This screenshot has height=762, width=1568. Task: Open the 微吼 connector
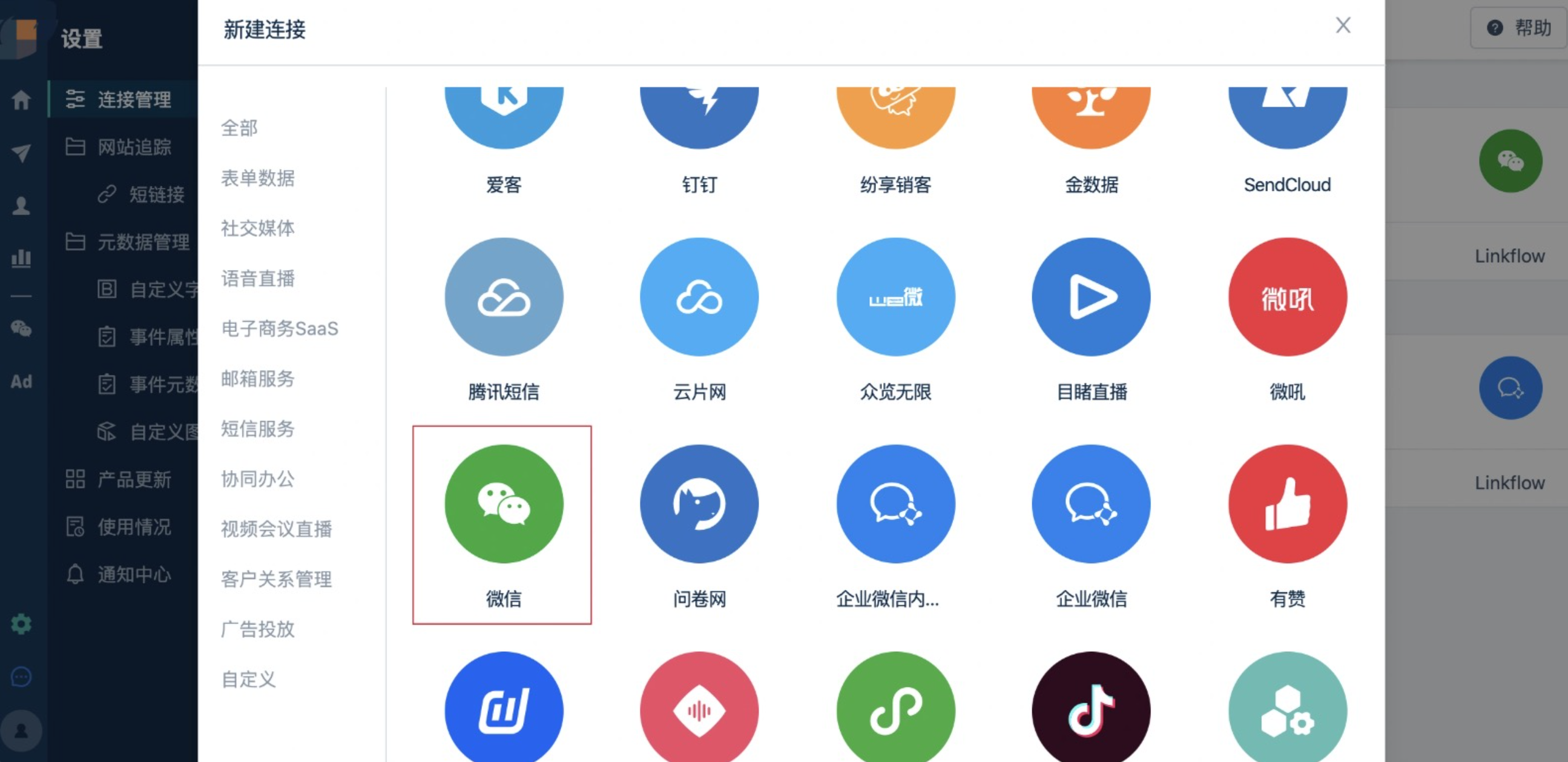click(x=1286, y=297)
